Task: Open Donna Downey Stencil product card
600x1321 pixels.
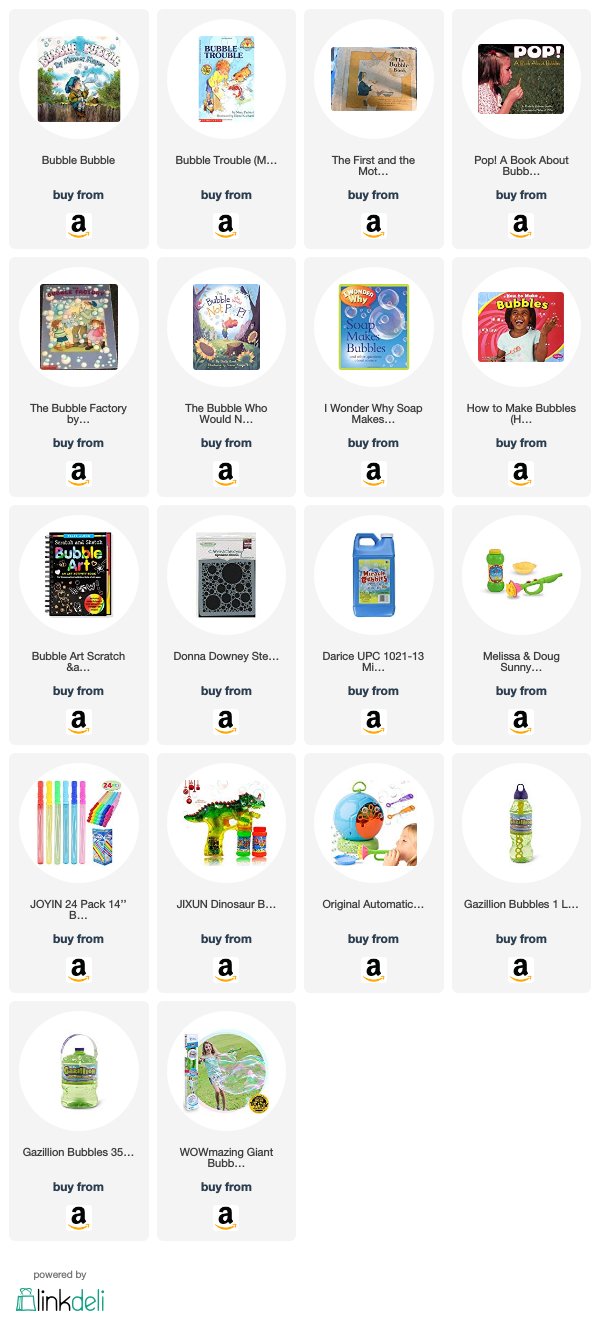Action: point(226,625)
